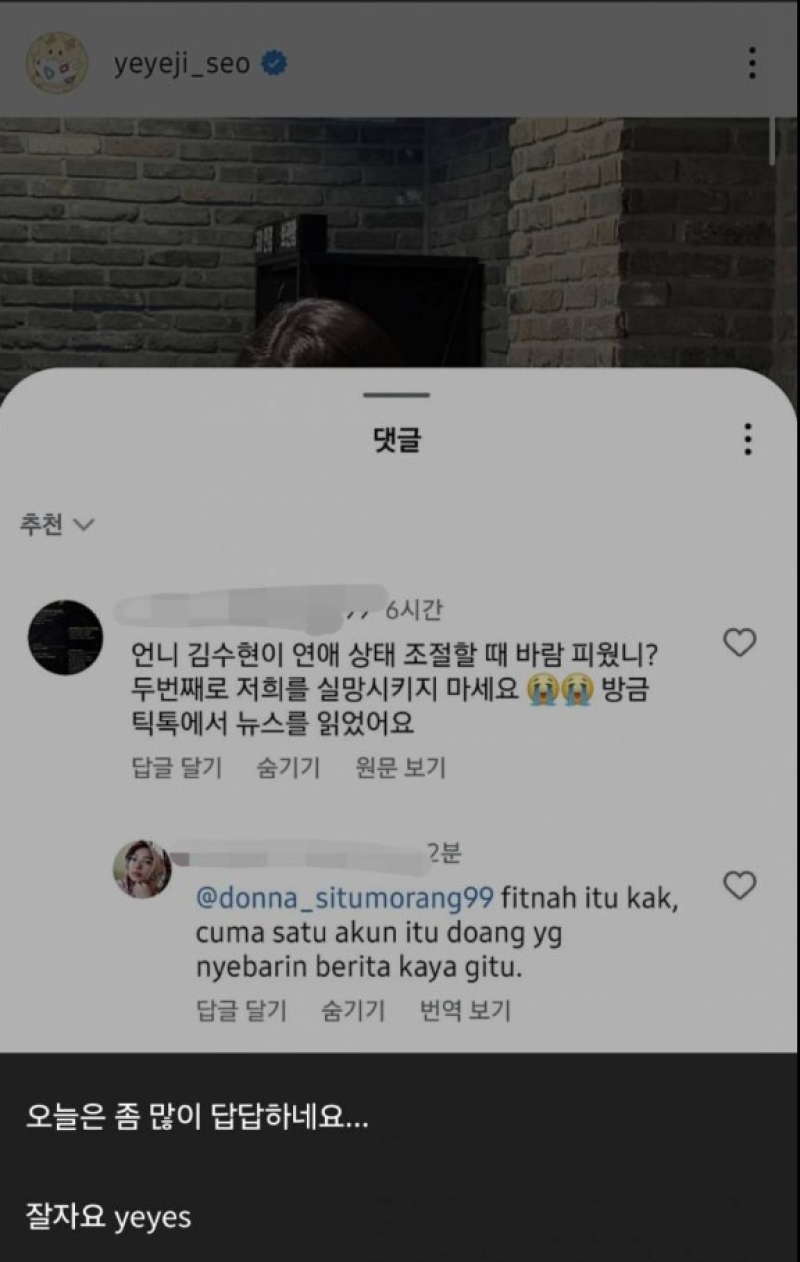Like the comment about 김수현
The height and width of the screenshot is (1262, 800).
pos(739,643)
